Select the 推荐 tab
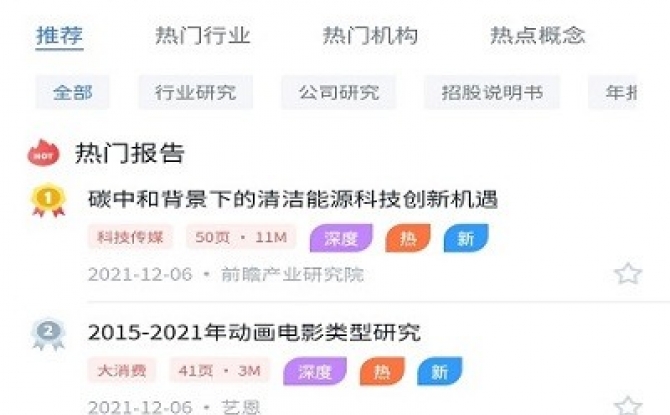 (59, 36)
